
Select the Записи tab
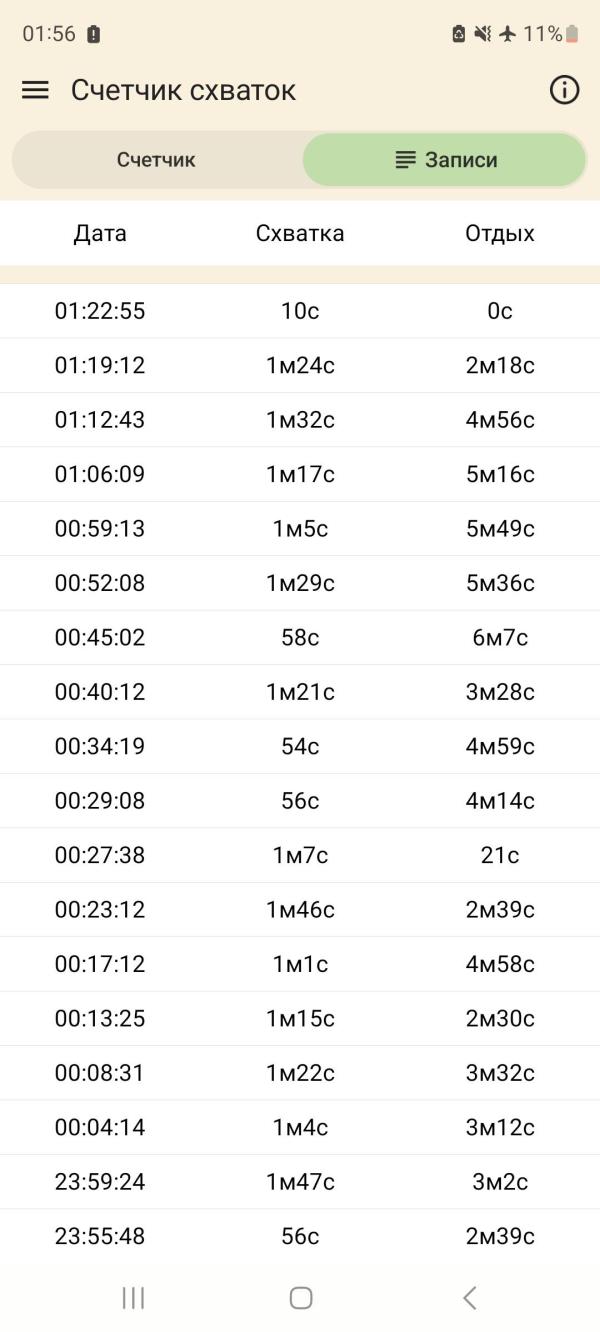(x=445, y=160)
